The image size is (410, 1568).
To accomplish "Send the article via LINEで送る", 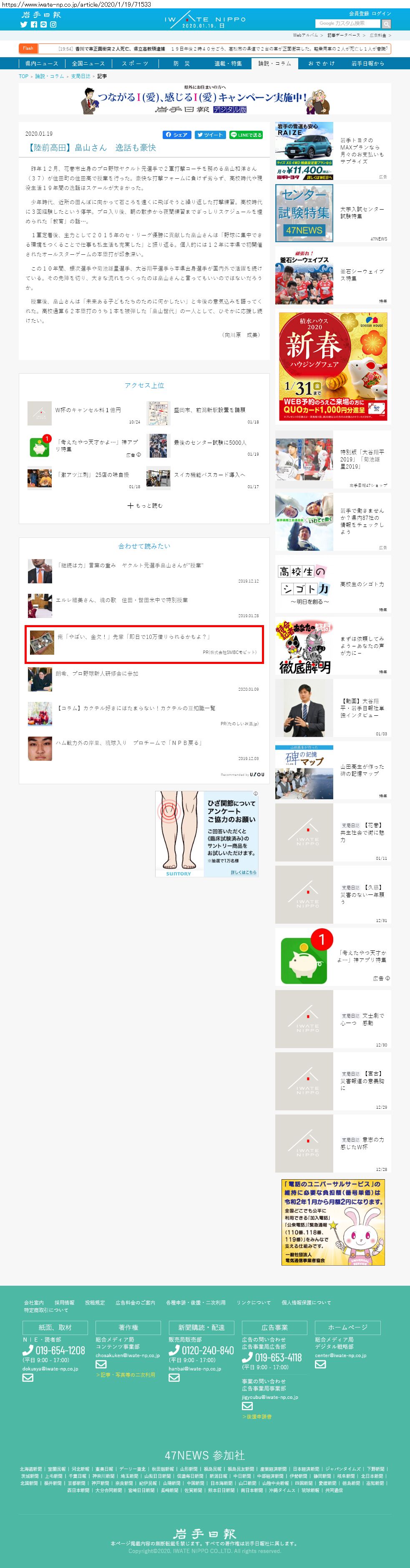I will [246, 134].
